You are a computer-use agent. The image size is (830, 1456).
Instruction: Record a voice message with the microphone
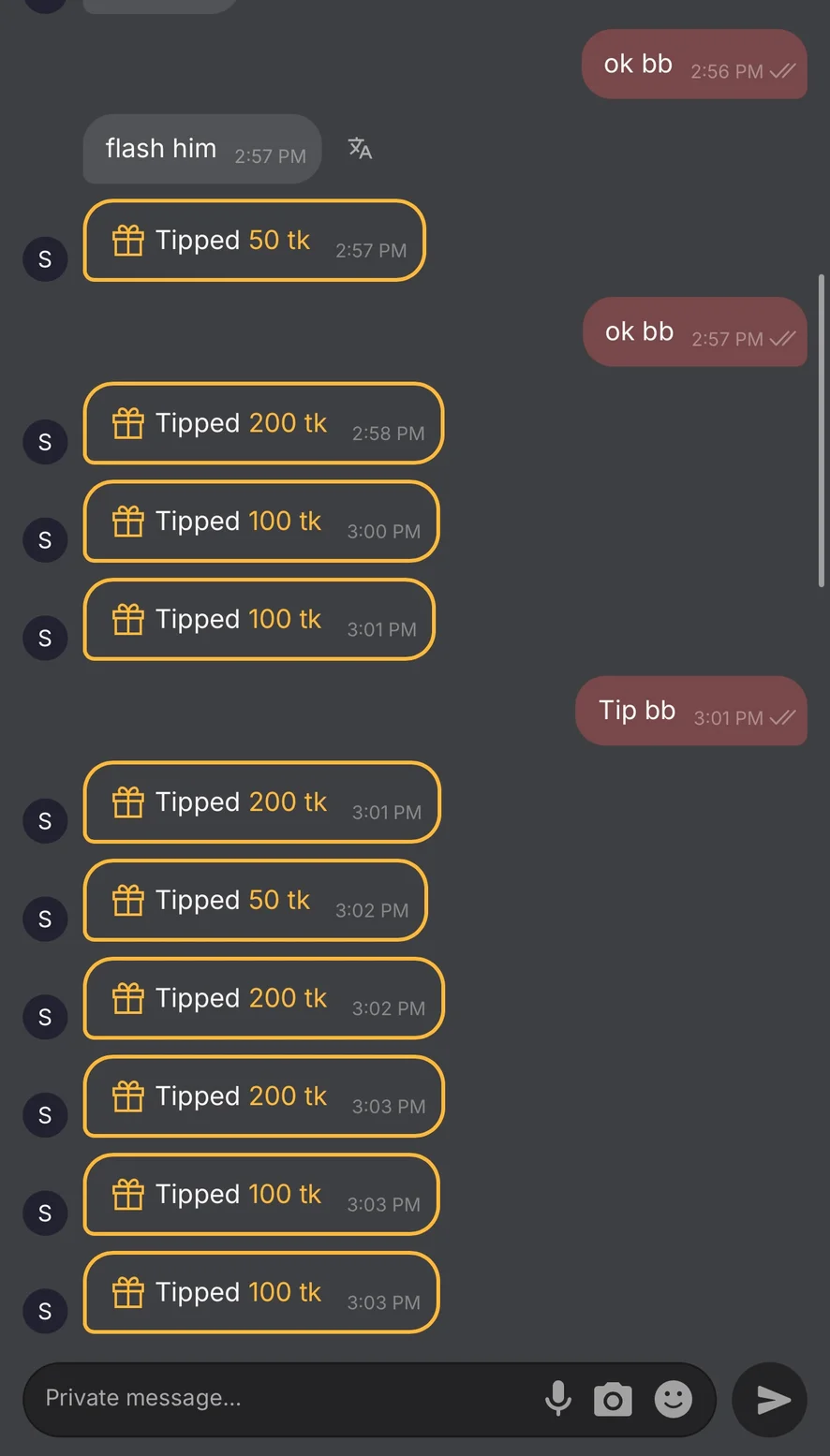point(558,1399)
